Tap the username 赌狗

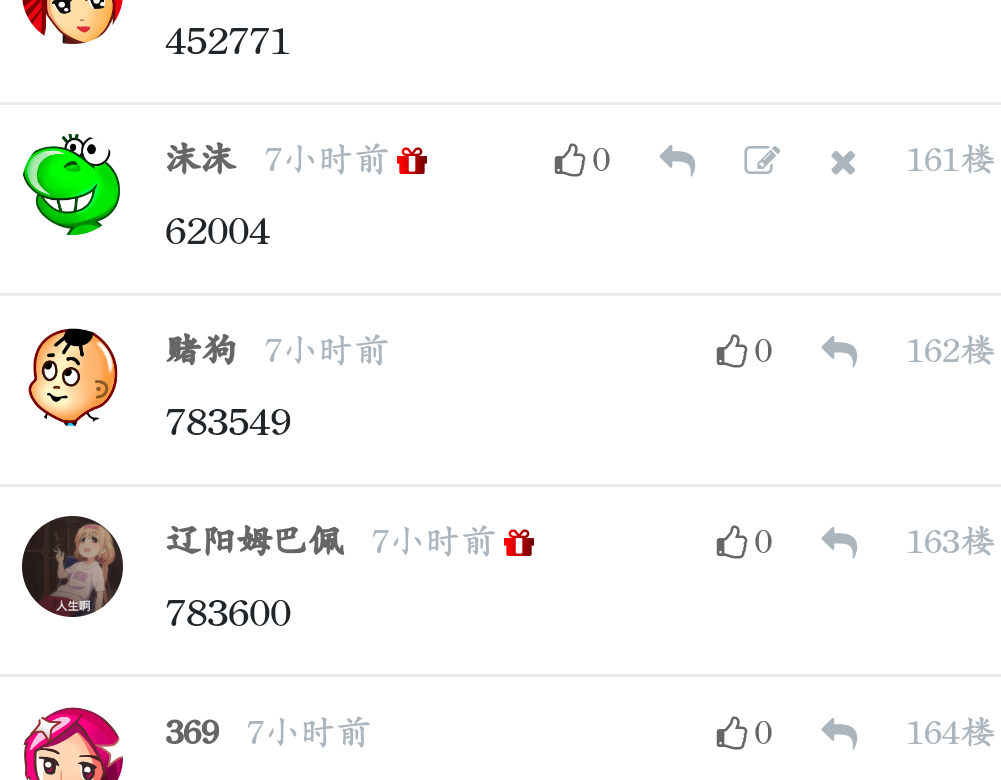click(x=201, y=351)
